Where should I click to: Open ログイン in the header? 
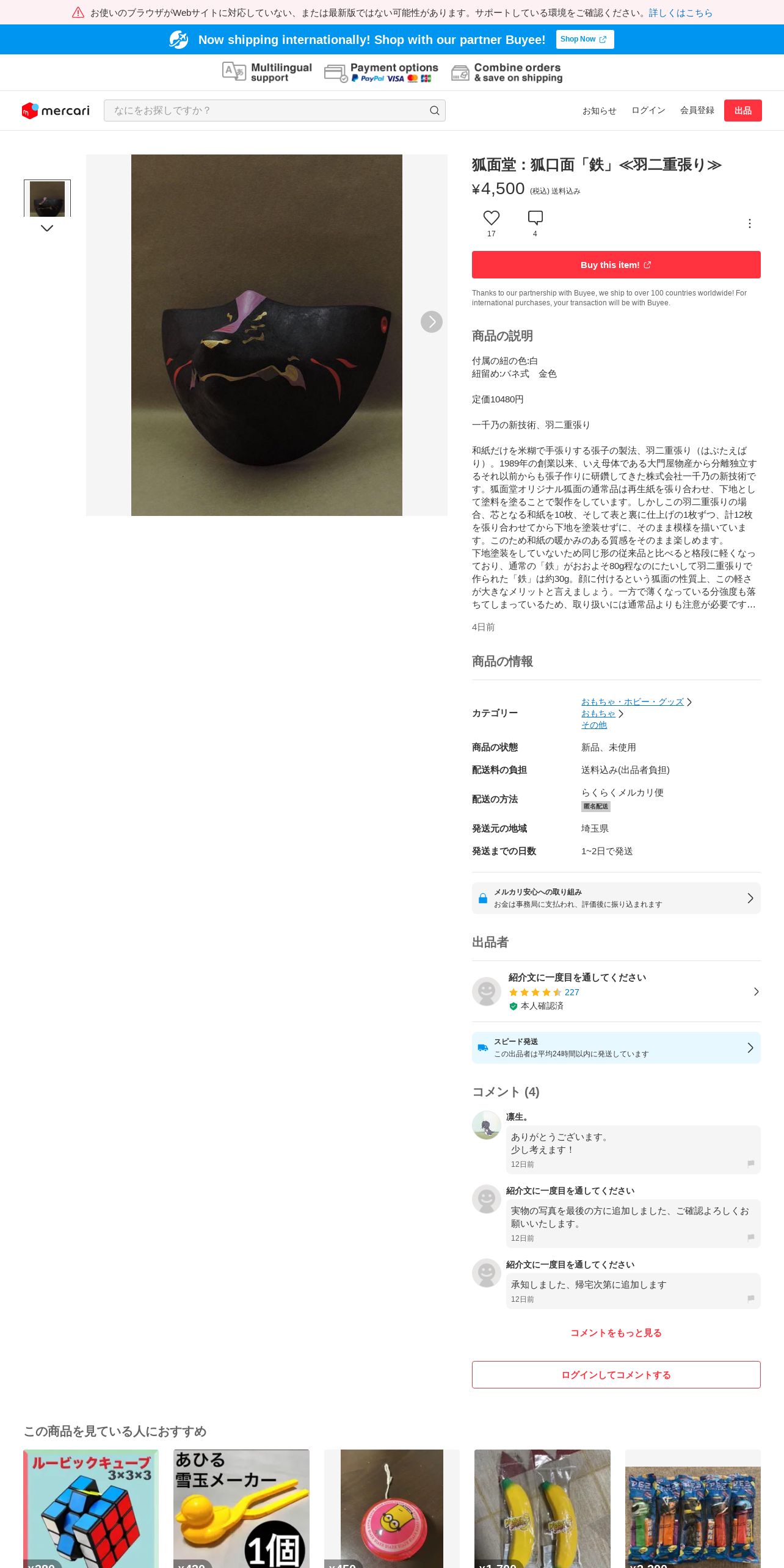click(x=648, y=111)
